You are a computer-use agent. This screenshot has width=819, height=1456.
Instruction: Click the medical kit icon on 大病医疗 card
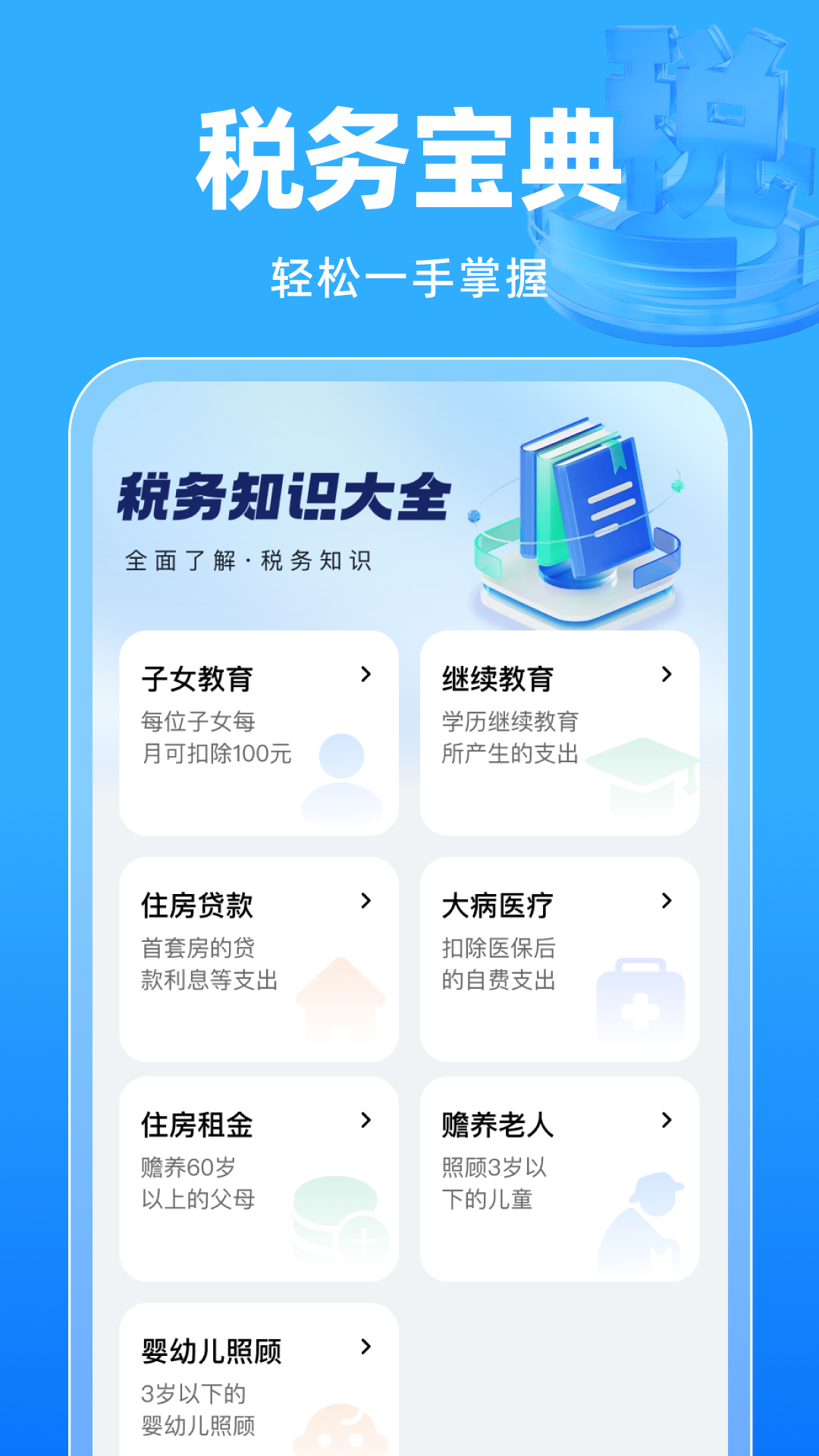[x=641, y=1001]
